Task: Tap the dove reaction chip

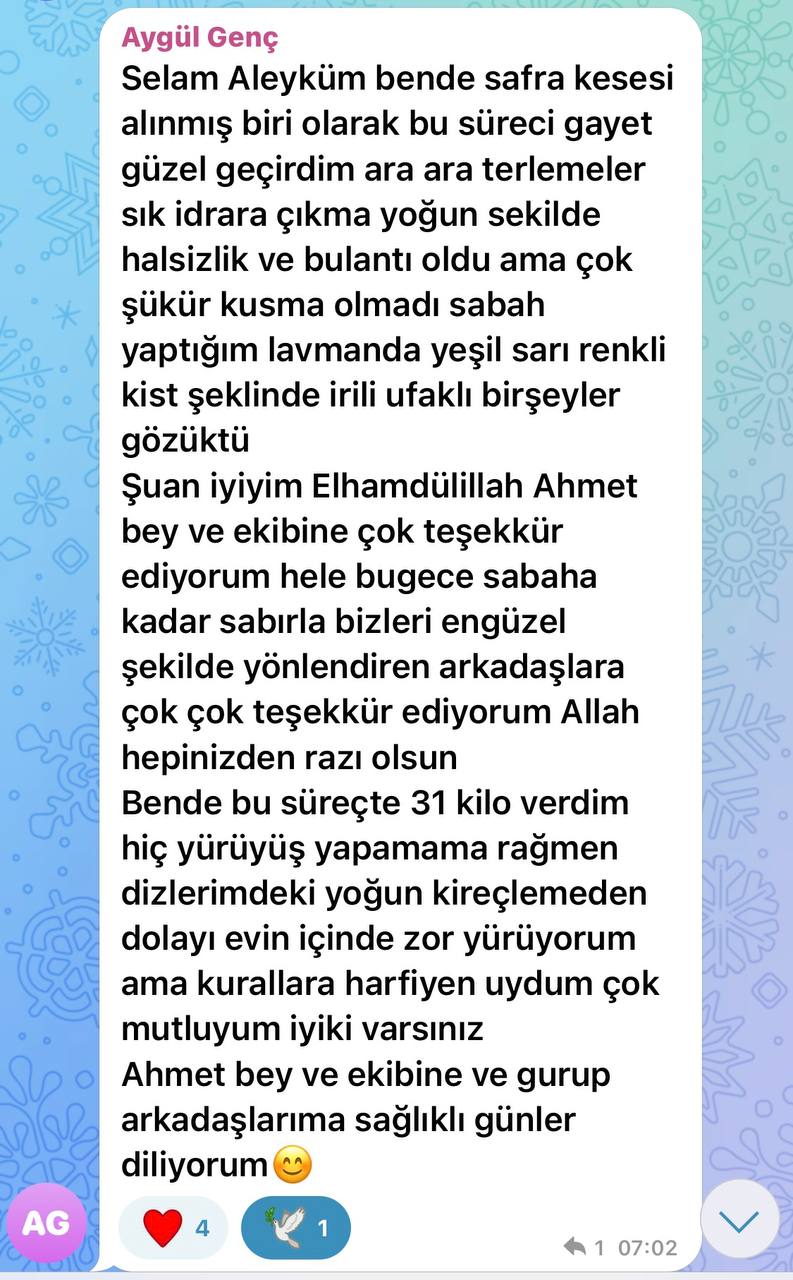Action: pos(295,1227)
